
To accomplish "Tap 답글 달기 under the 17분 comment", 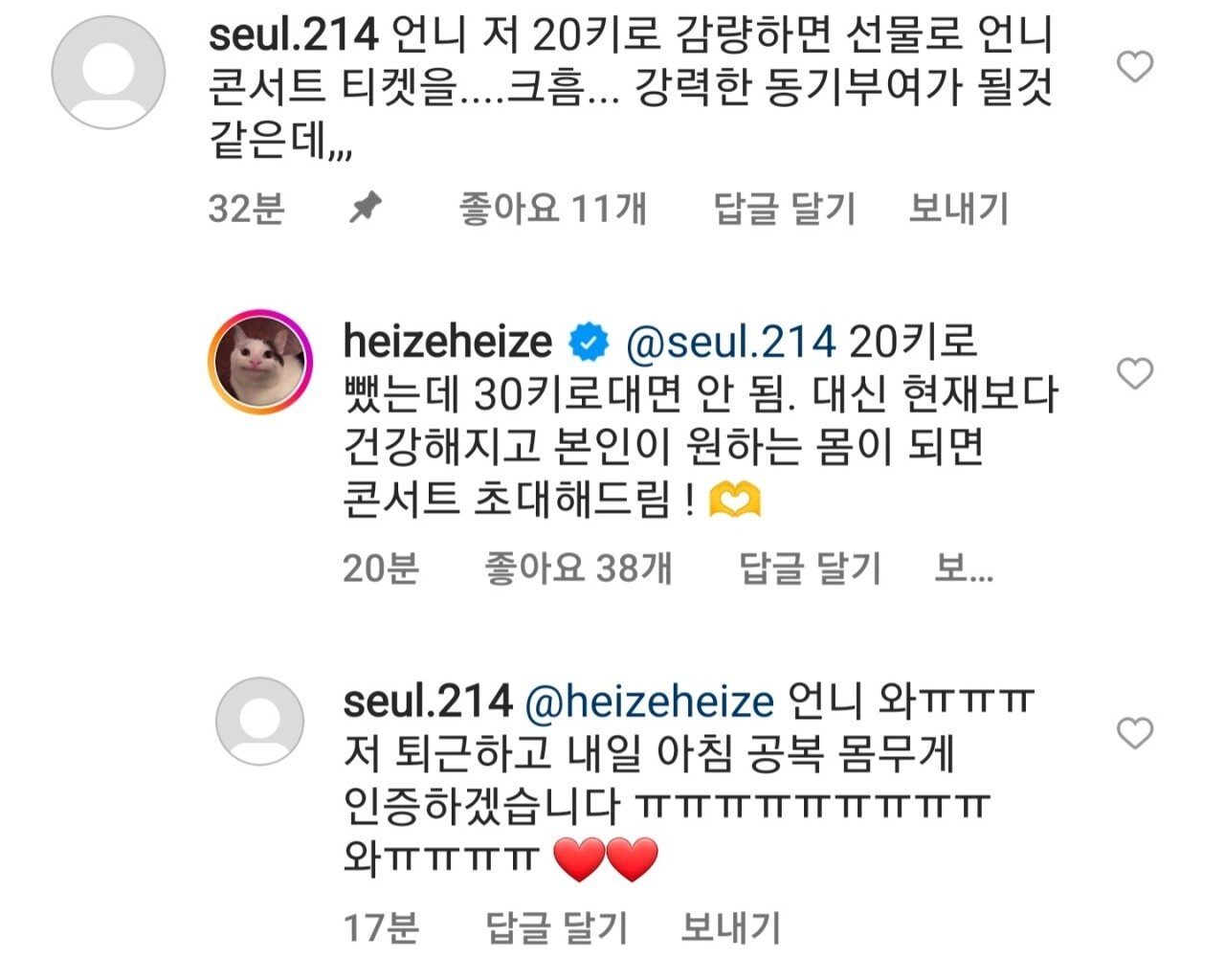I will click(556, 927).
